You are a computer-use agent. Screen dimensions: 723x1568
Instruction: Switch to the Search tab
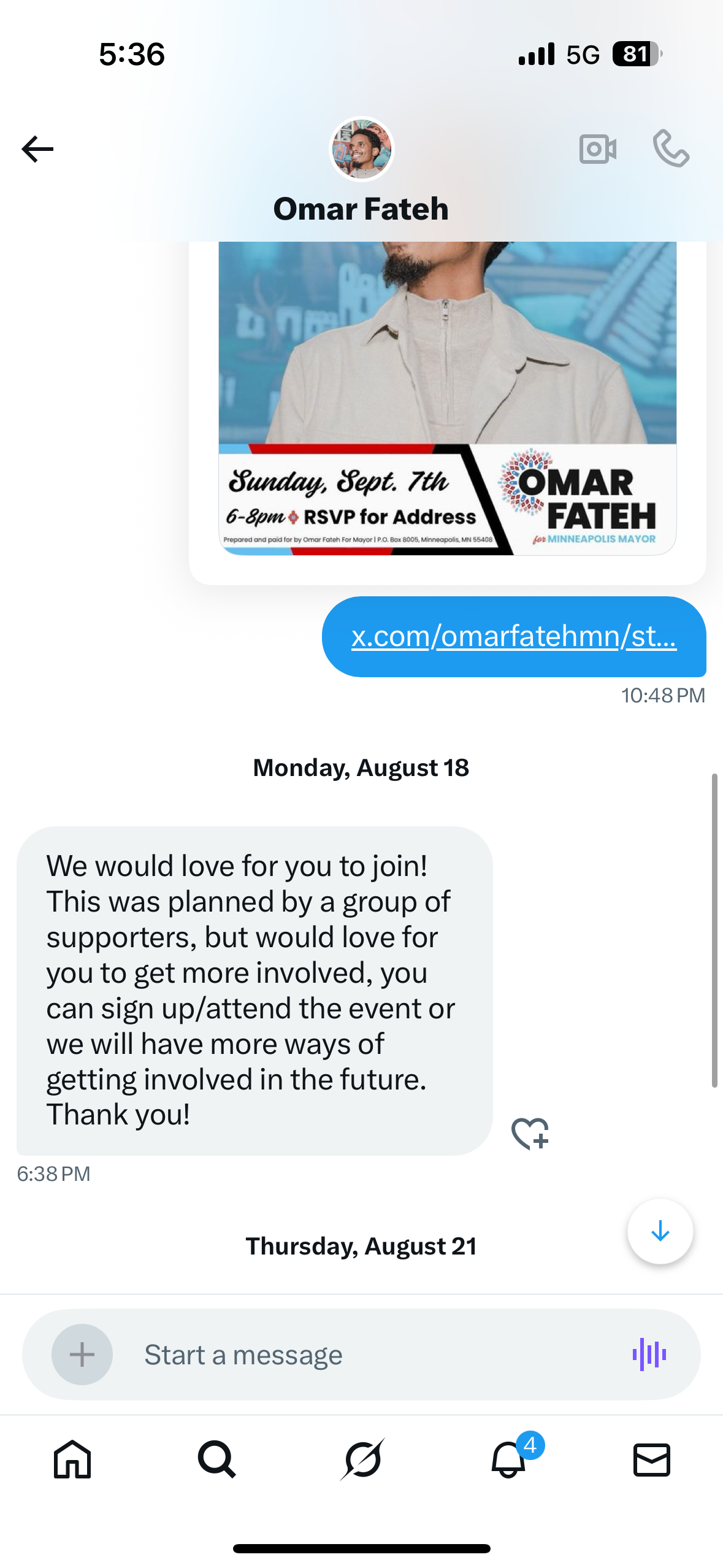pyautogui.click(x=216, y=1459)
